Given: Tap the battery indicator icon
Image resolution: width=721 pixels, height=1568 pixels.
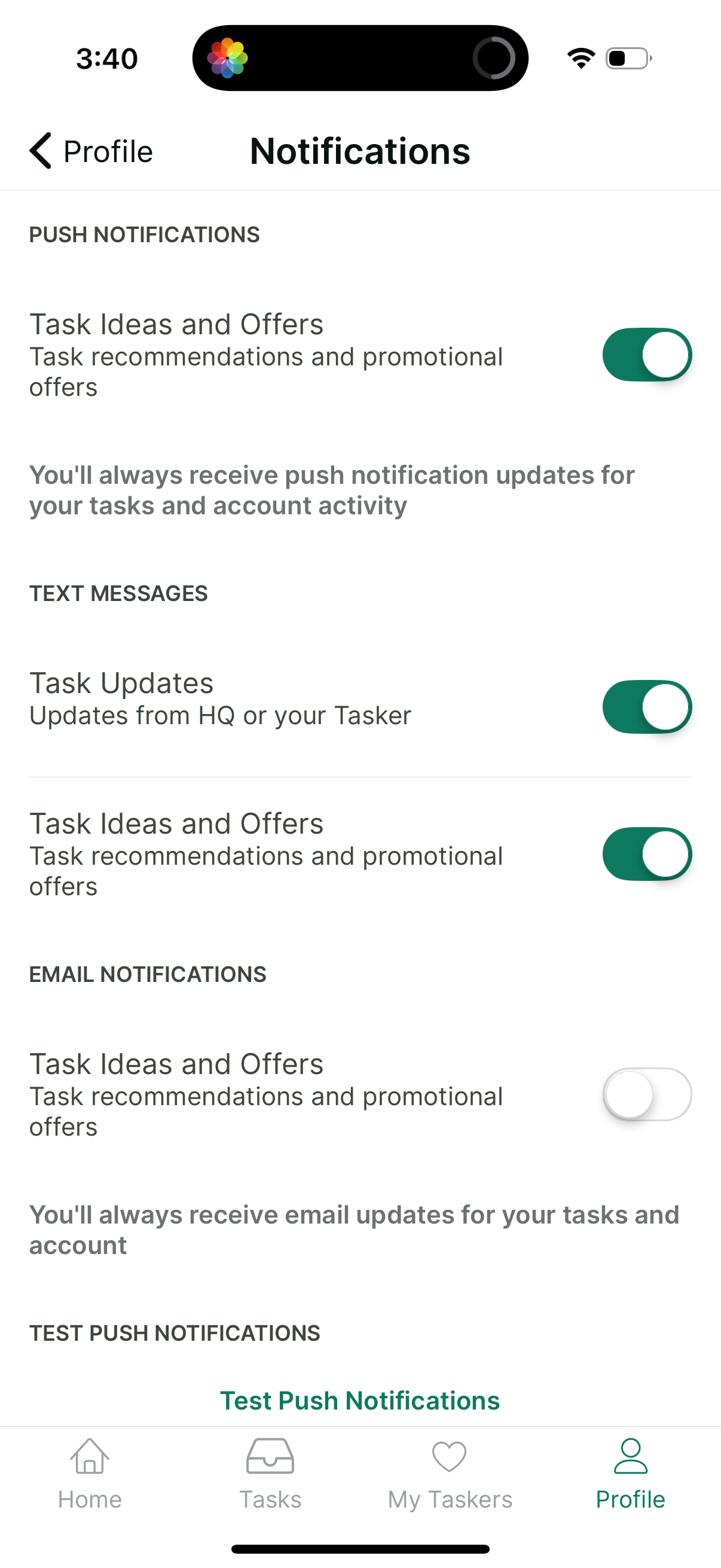Looking at the screenshot, I should point(627,58).
